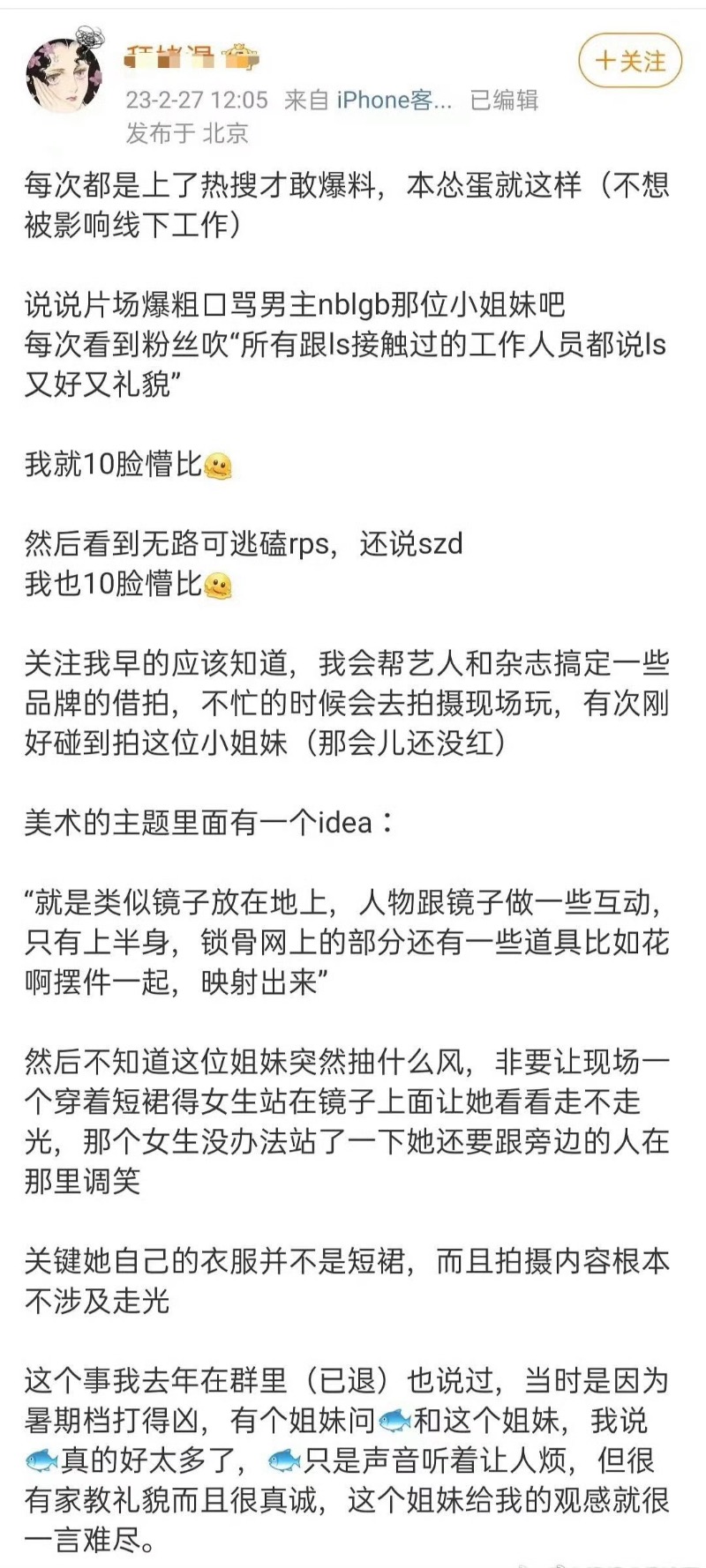Open the blurred author username

(x=192, y=57)
